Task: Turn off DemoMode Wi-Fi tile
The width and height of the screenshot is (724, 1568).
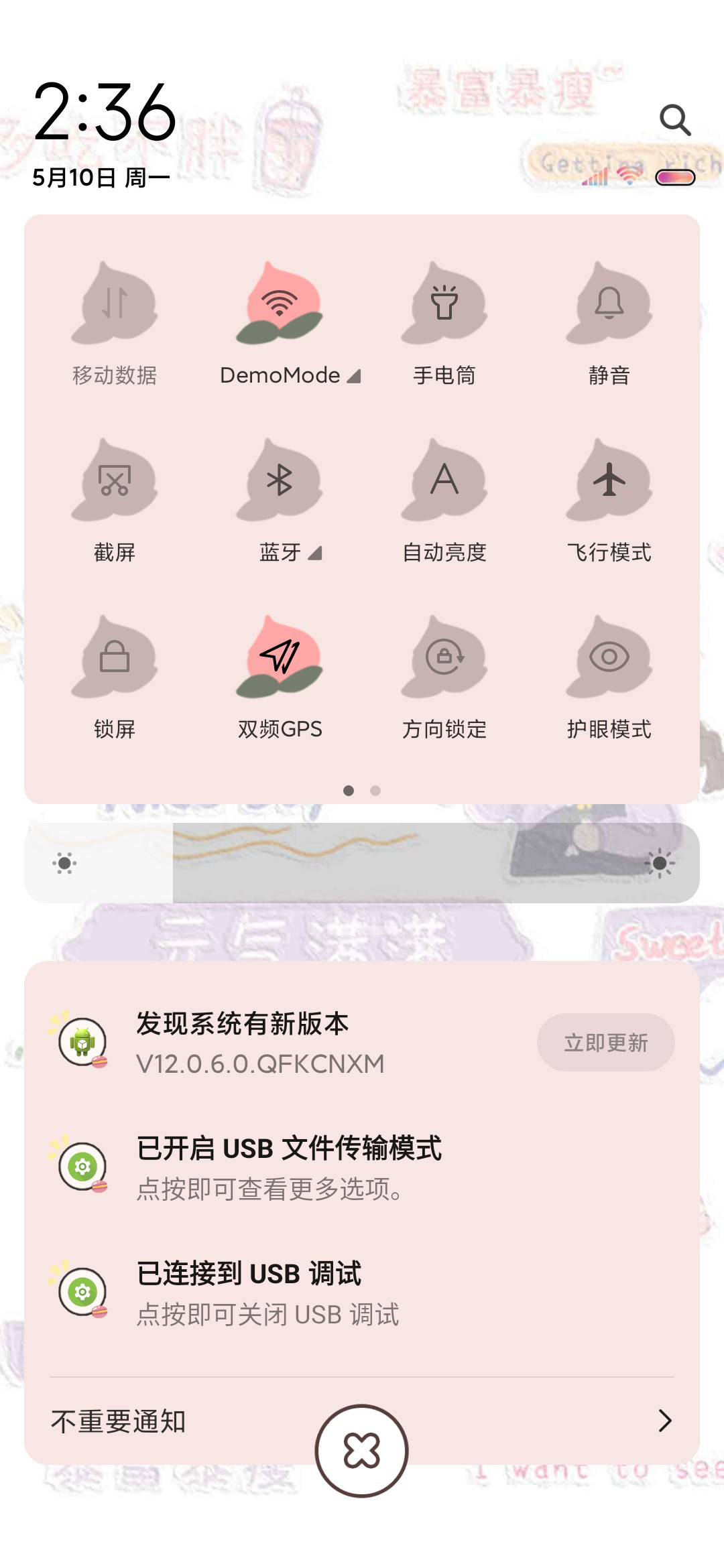Action: click(280, 305)
